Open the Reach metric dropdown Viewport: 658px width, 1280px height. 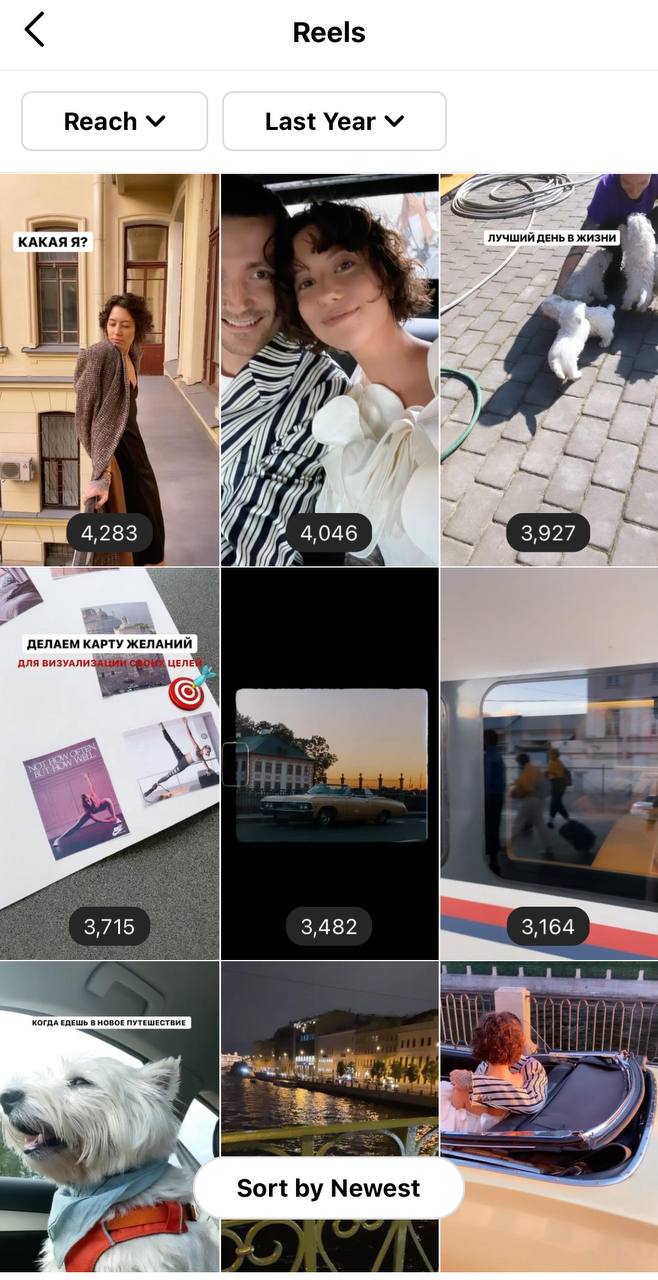[x=114, y=121]
